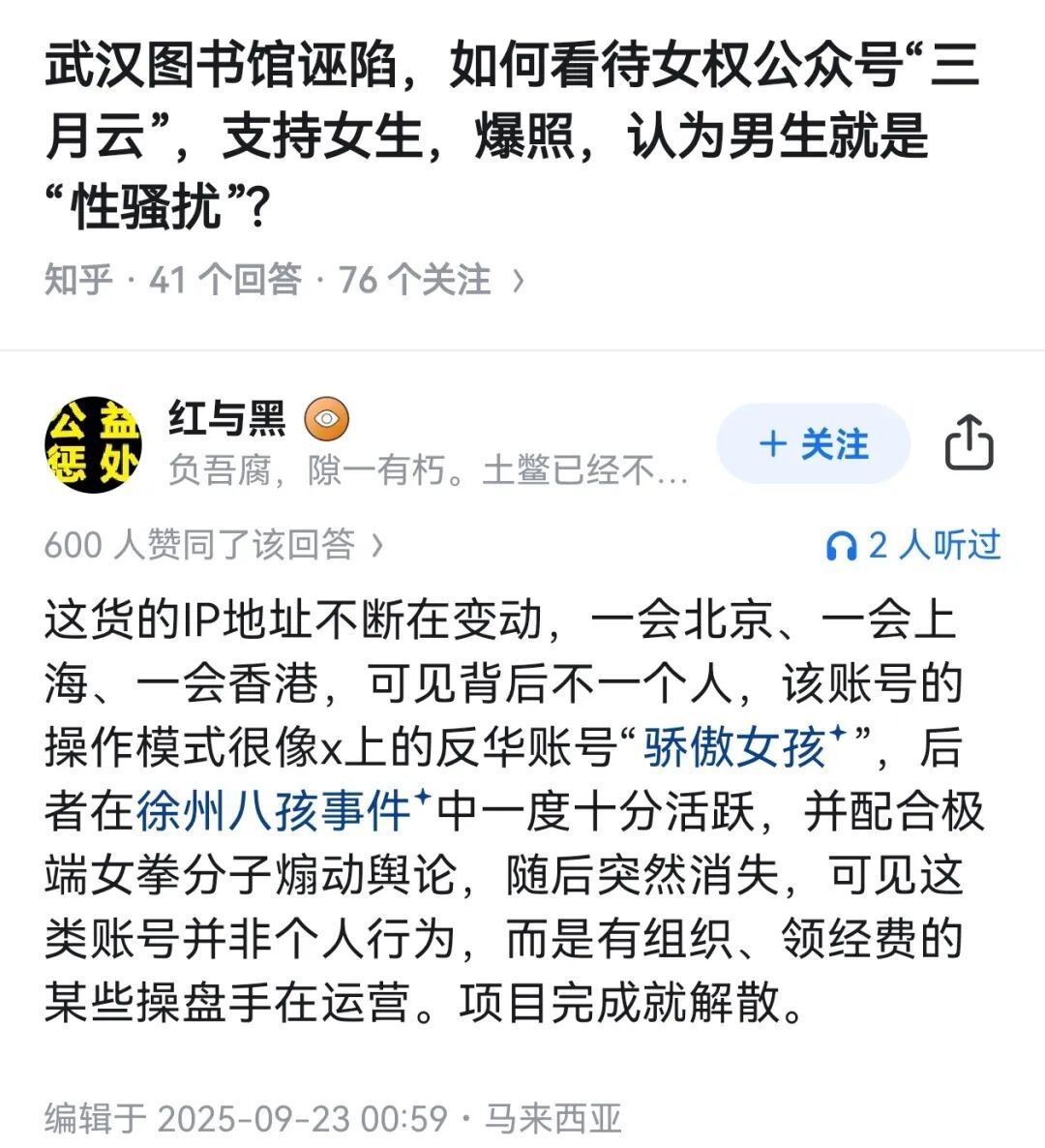Listen to this answer's audio
This screenshot has width=1045, height=1148.
click(912, 545)
